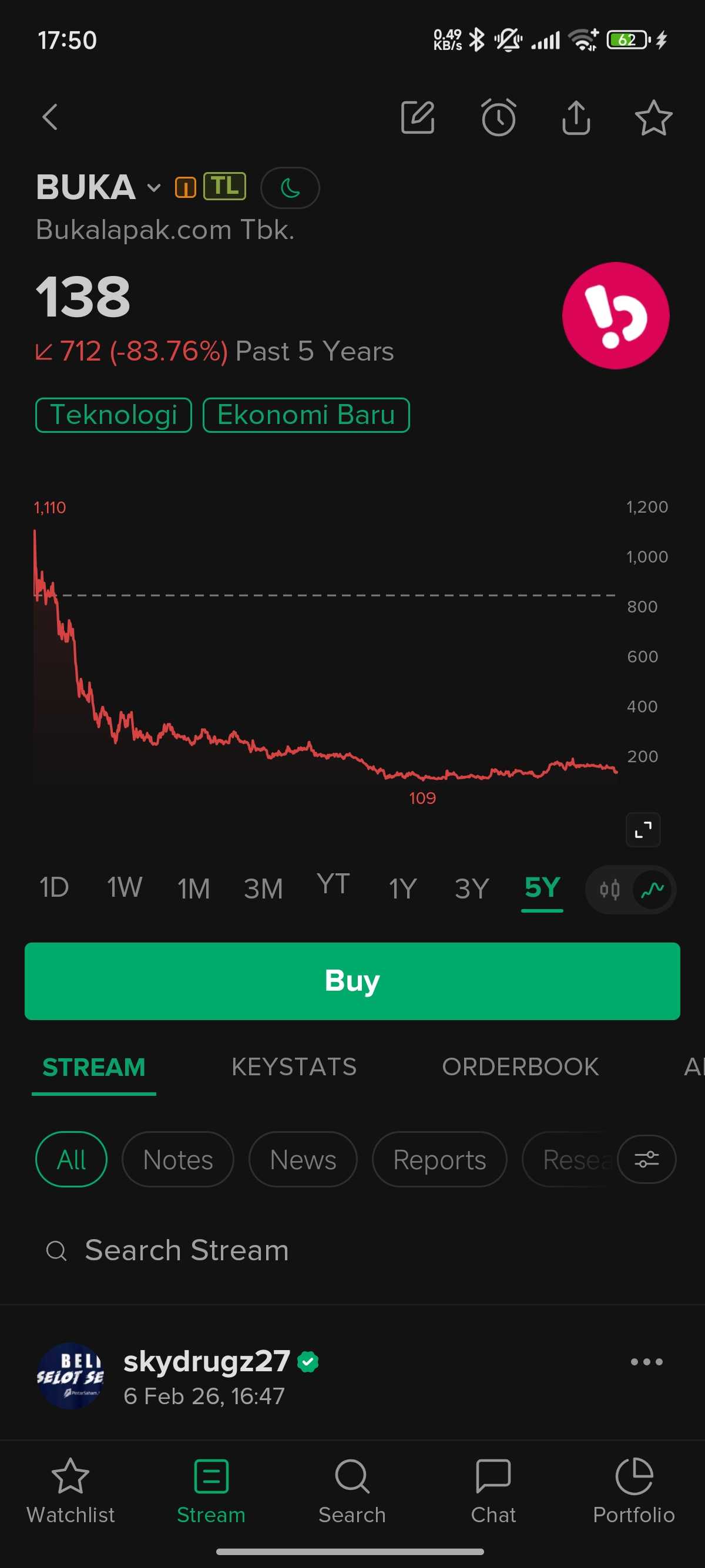The height and width of the screenshot is (1568, 705).
Task: Open the ORDERBOOK tab
Action: click(x=520, y=1067)
